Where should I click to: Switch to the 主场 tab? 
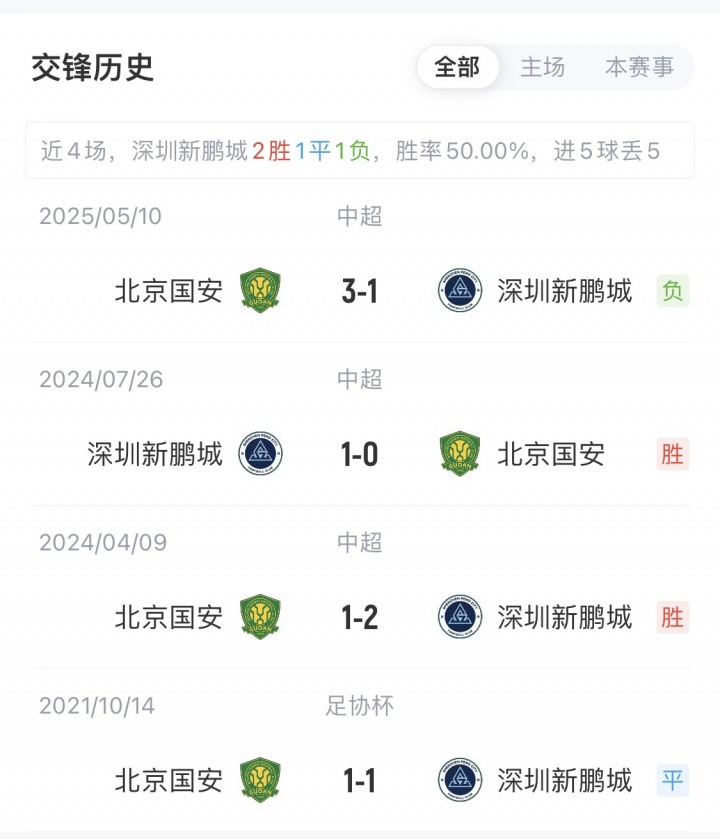click(x=542, y=68)
